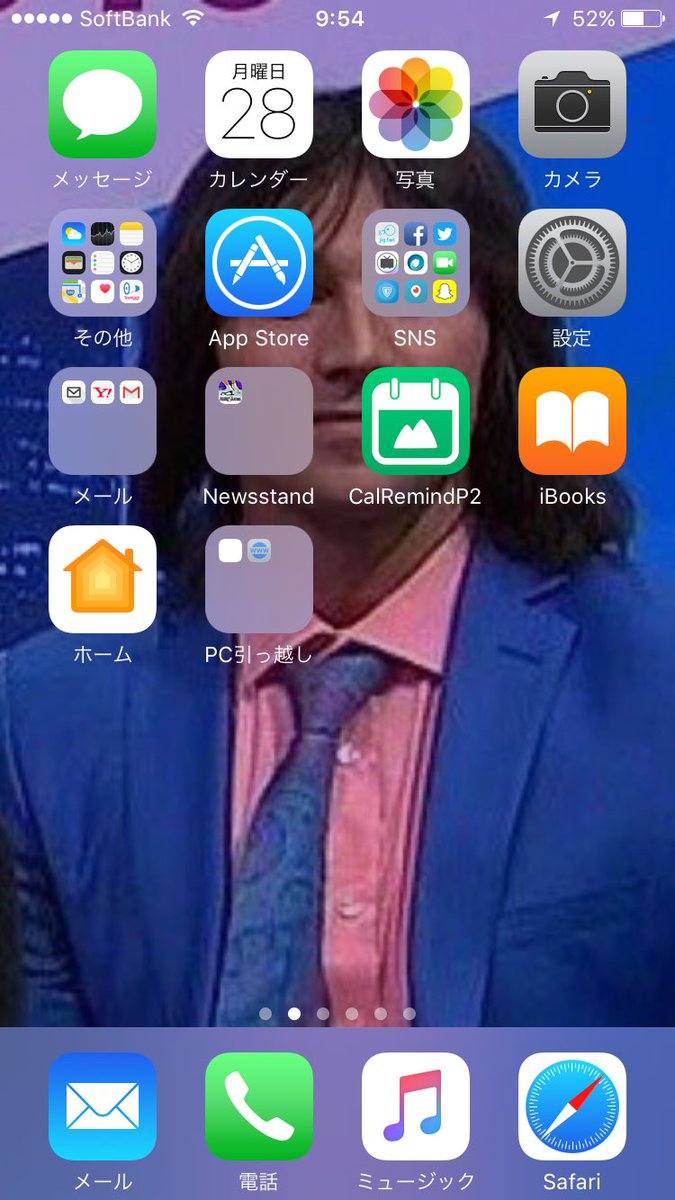The image size is (675, 1200).
Task: Open the ホーム app
Action: tap(102, 579)
